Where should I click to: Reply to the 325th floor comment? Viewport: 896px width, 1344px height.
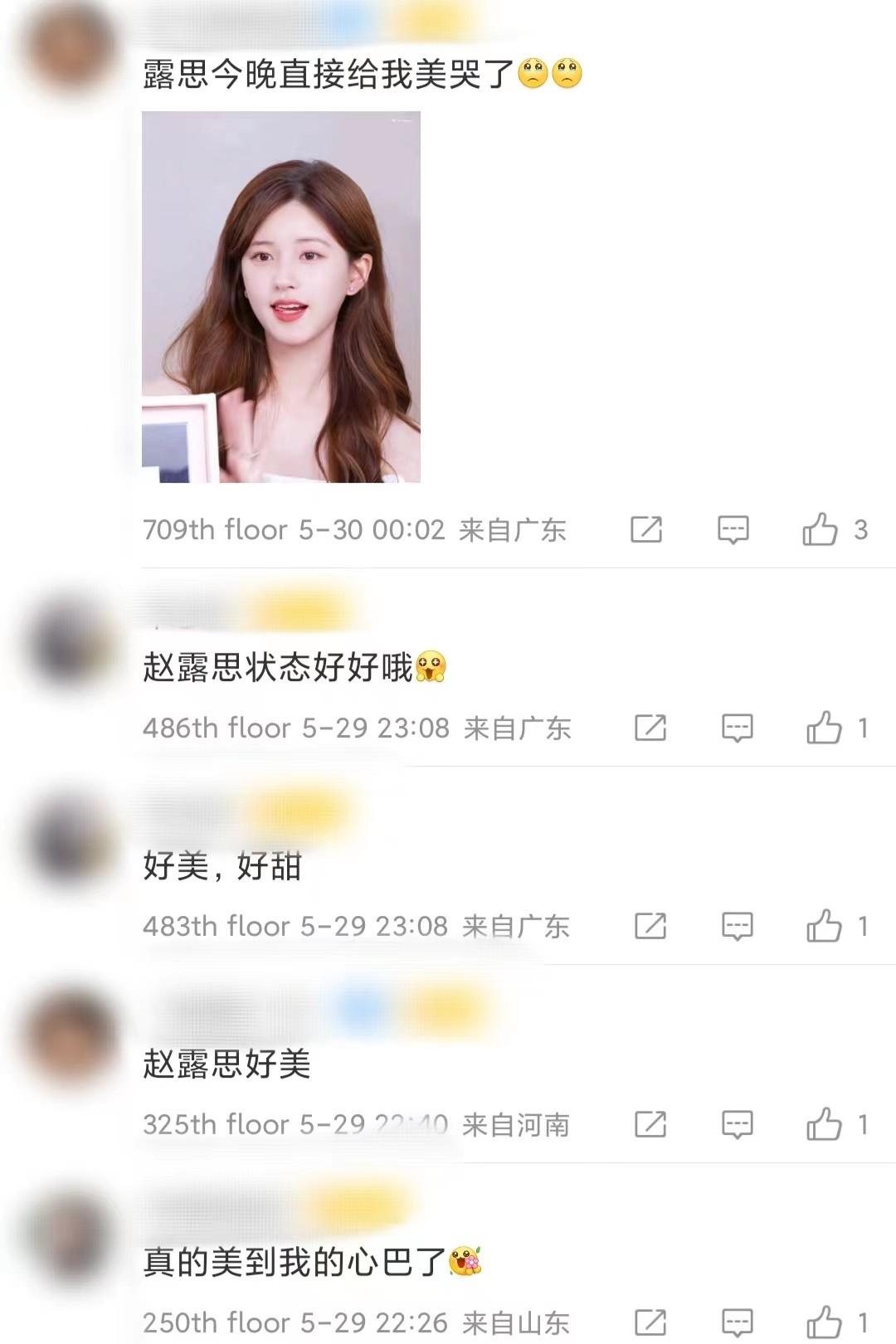(x=738, y=1125)
